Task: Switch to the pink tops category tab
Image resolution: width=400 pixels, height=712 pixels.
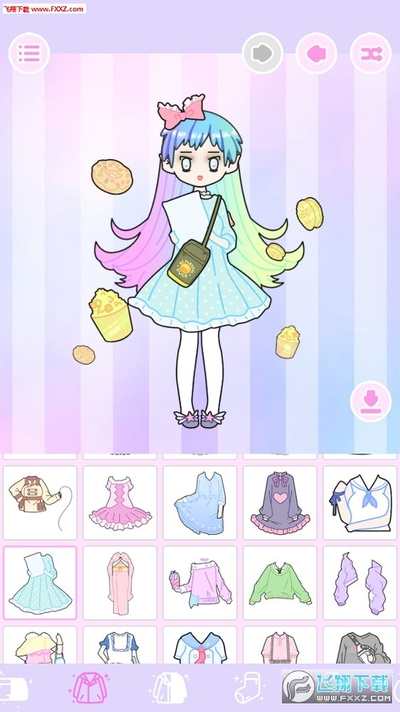Action: tap(90, 688)
